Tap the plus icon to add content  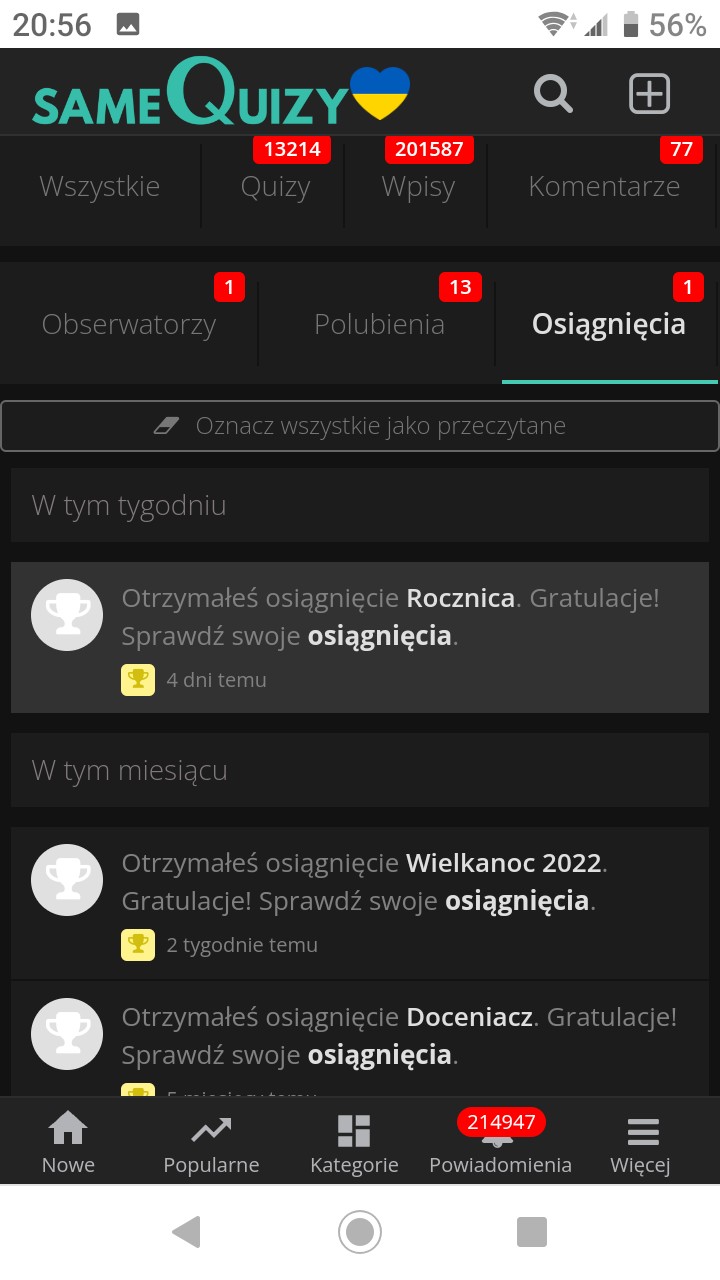point(649,94)
